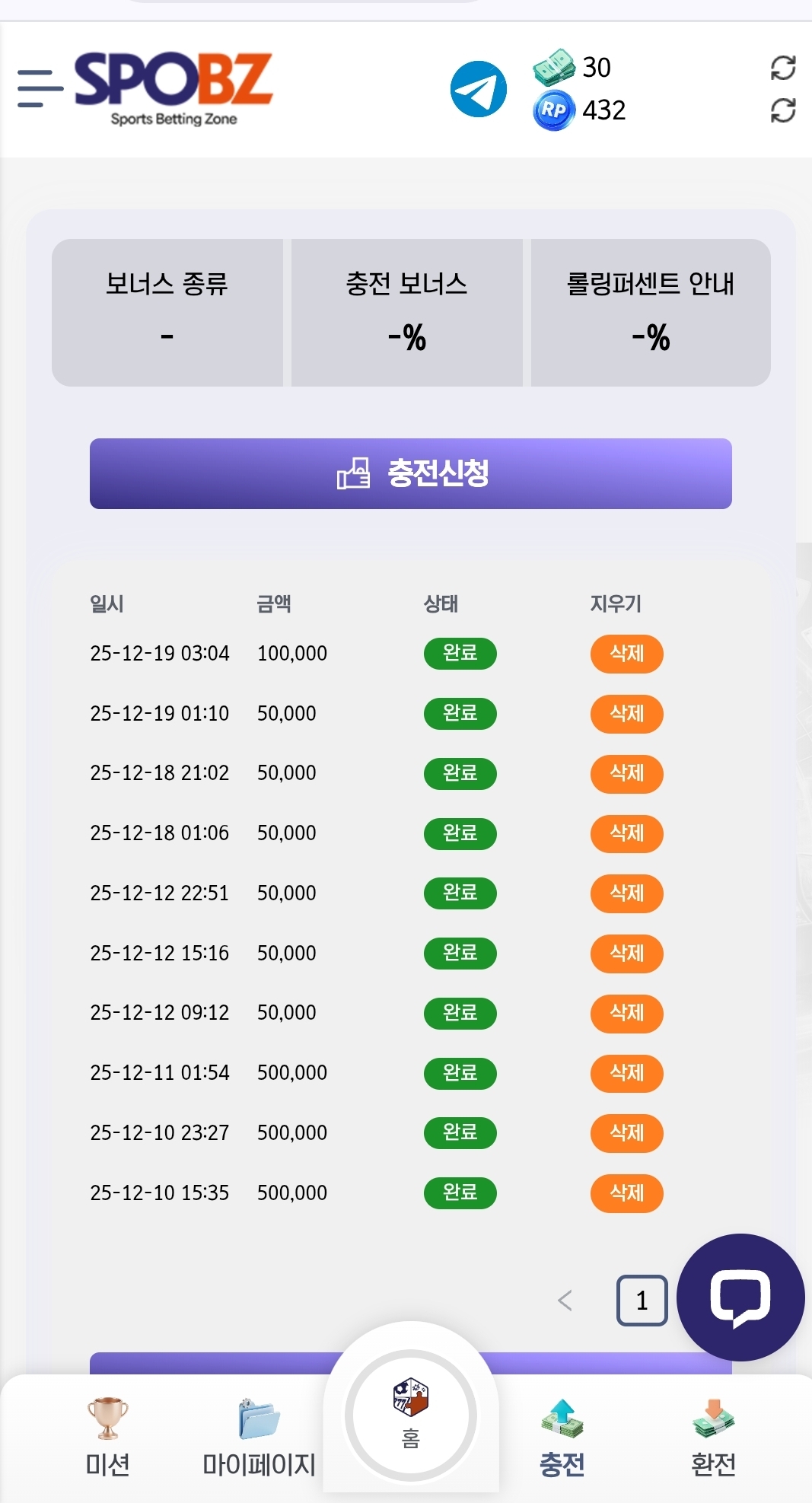Image resolution: width=812 pixels, height=1503 pixels.
Task: Delete the 25-12-18 21:02 deposit entry
Action: (626, 773)
